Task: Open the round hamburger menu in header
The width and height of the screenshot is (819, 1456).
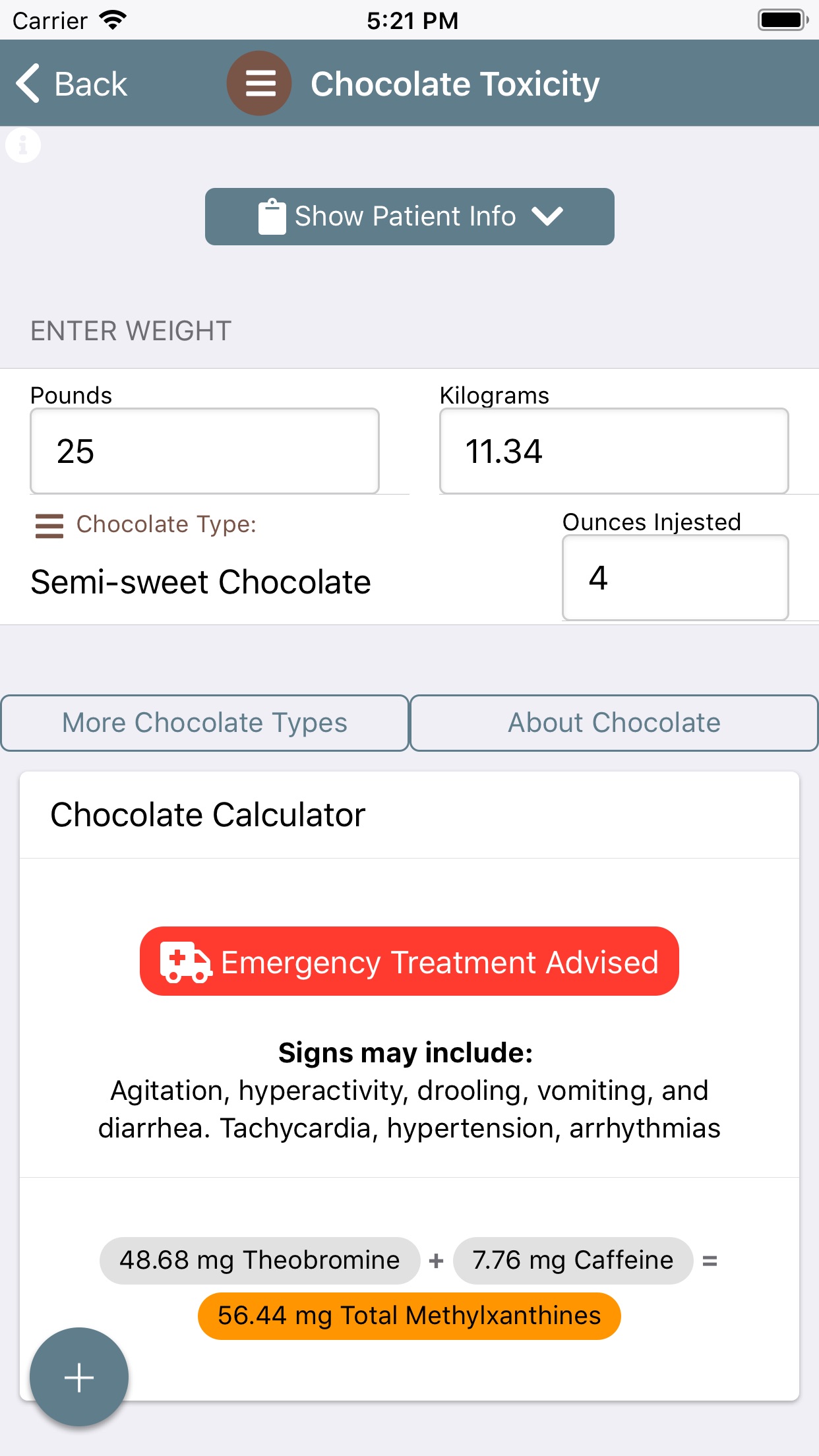Action: point(259,83)
